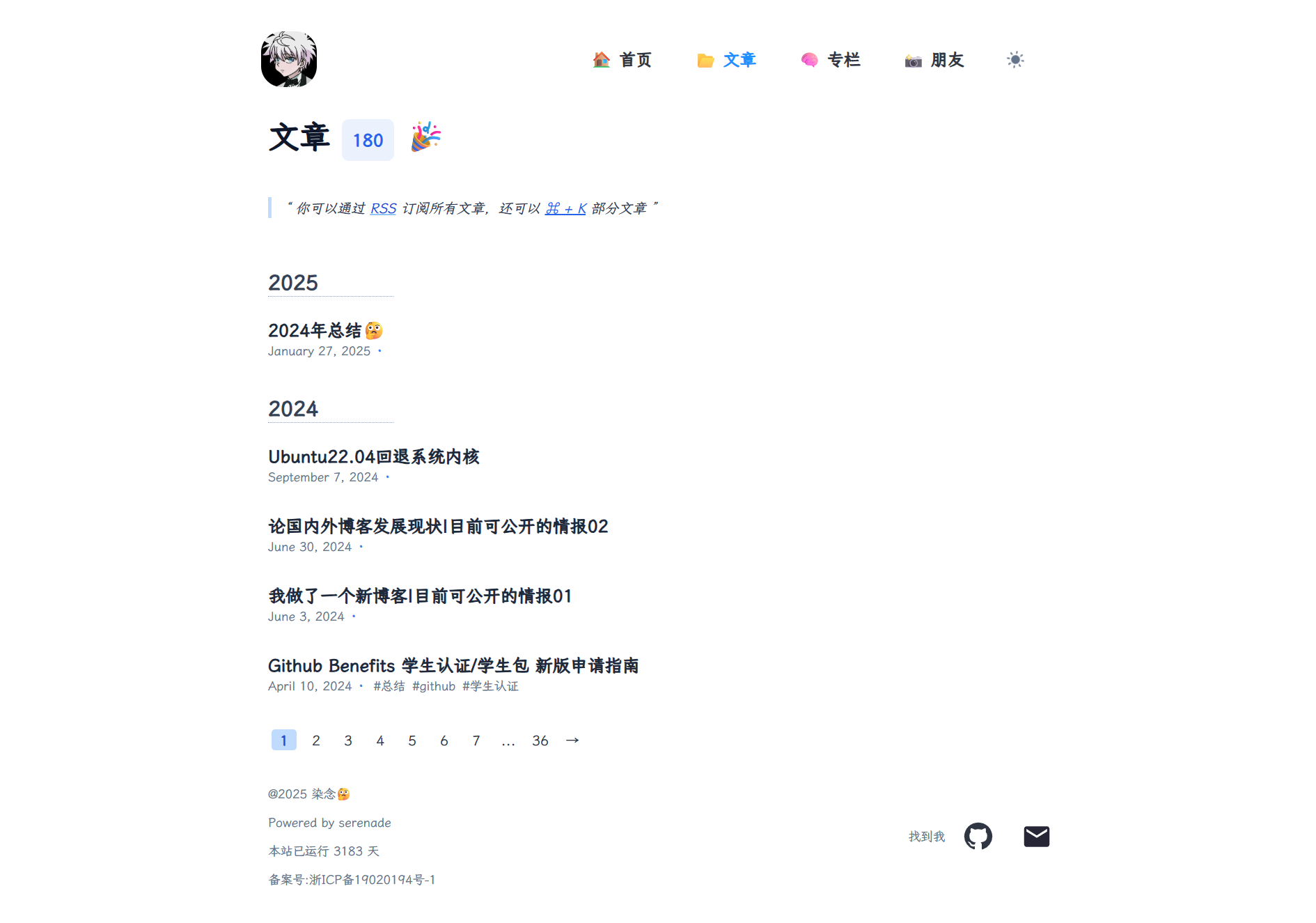Go to page 2
Screen dimensions: 1316x923
316,740
